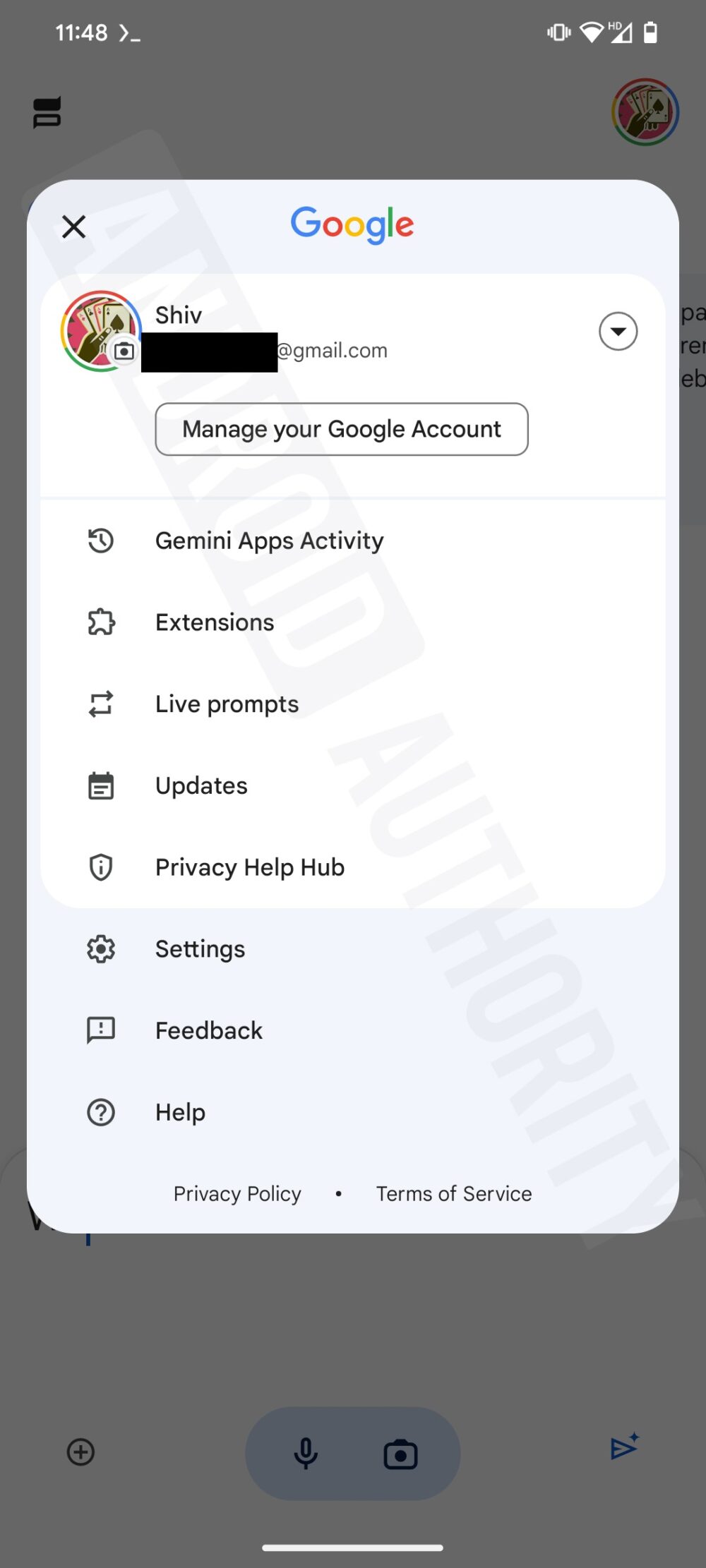Screen dimensions: 706x1568
Task: Click Manage your Google Account
Action: pyautogui.click(x=342, y=429)
